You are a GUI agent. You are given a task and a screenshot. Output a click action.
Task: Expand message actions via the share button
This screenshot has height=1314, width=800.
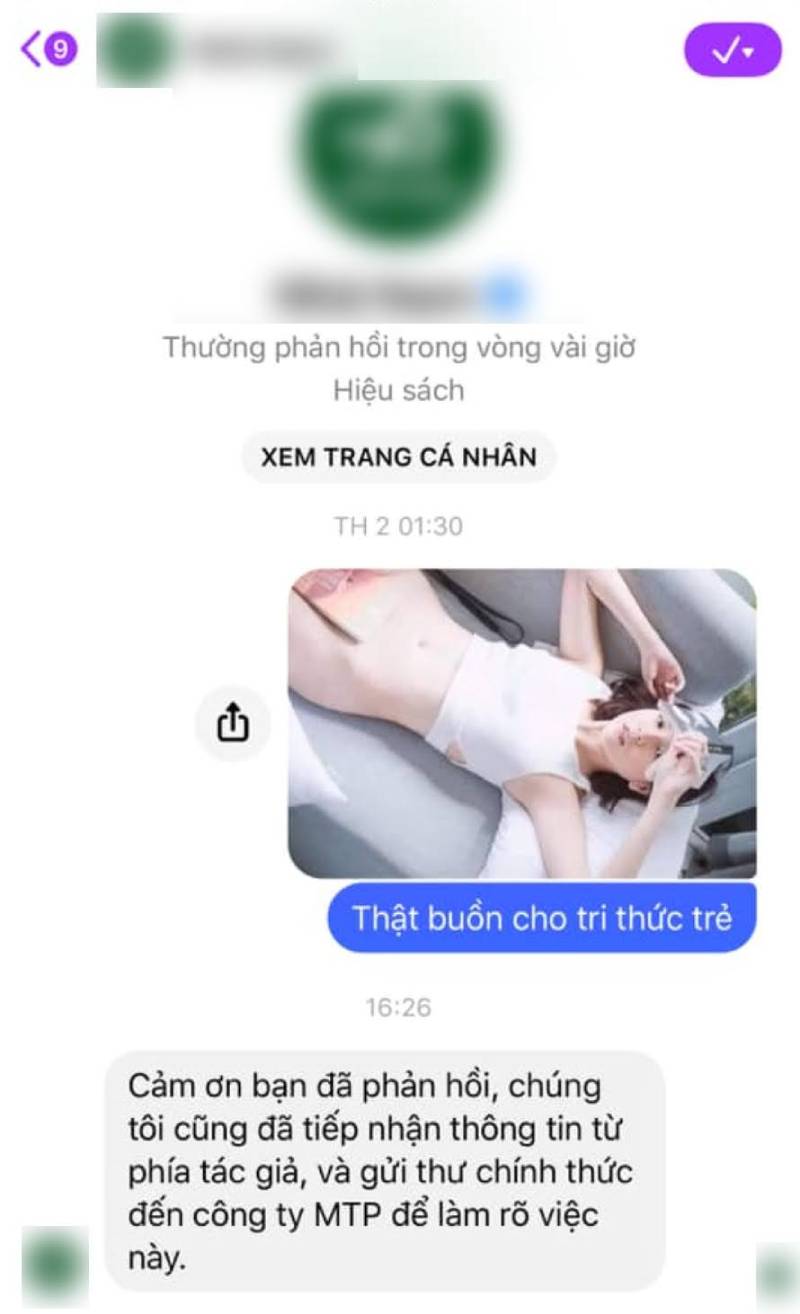234,723
